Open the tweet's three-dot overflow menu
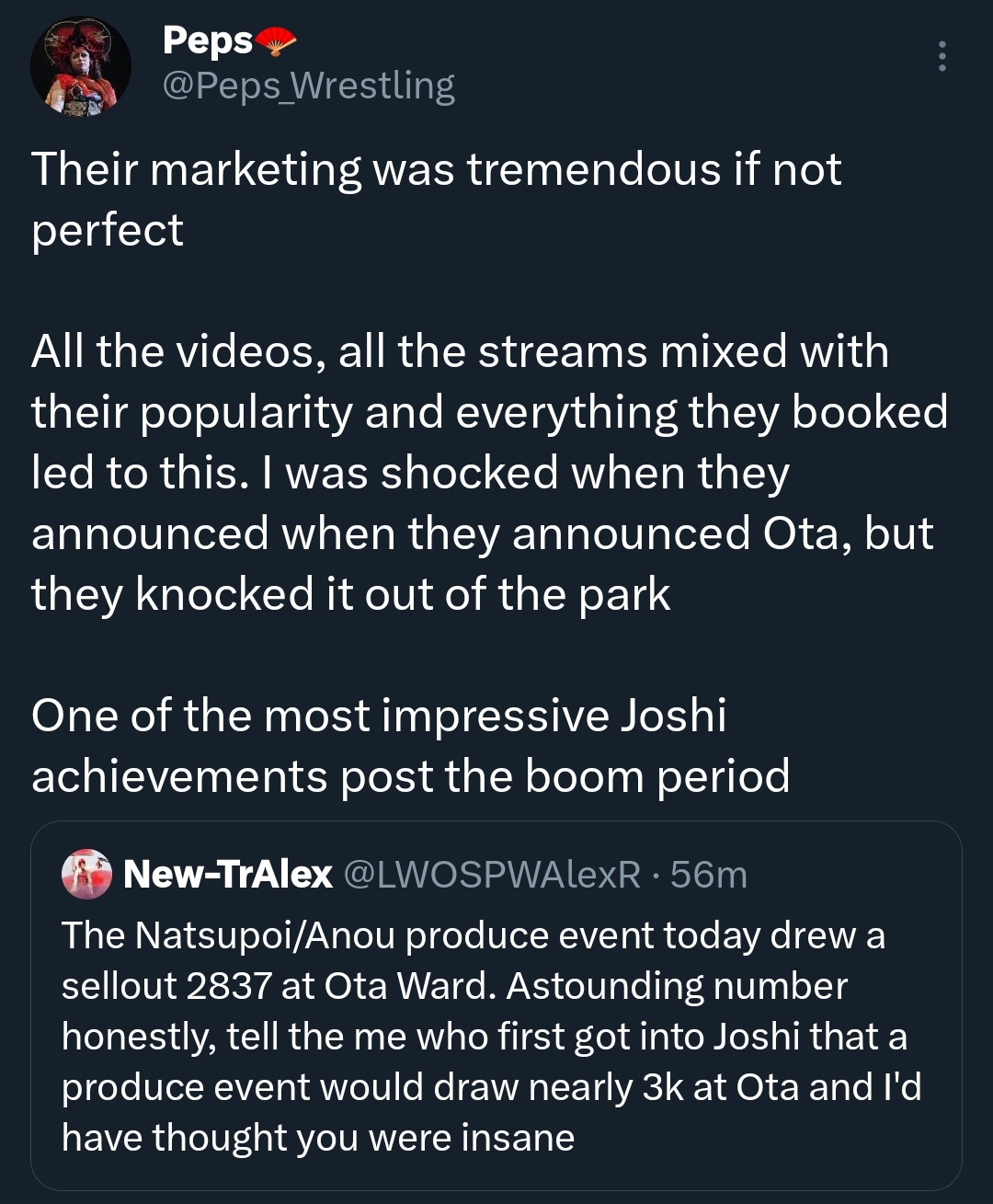The height and width of the screenshot is (1204, 993). [x=942, y=57]
